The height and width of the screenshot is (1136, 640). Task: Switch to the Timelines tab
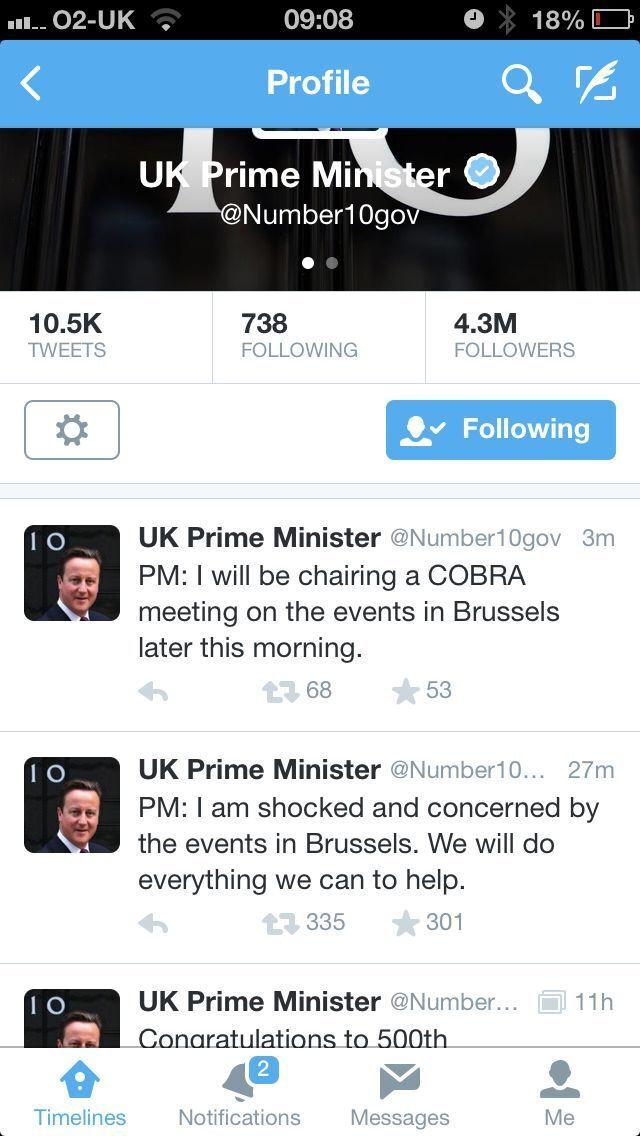80,1094
